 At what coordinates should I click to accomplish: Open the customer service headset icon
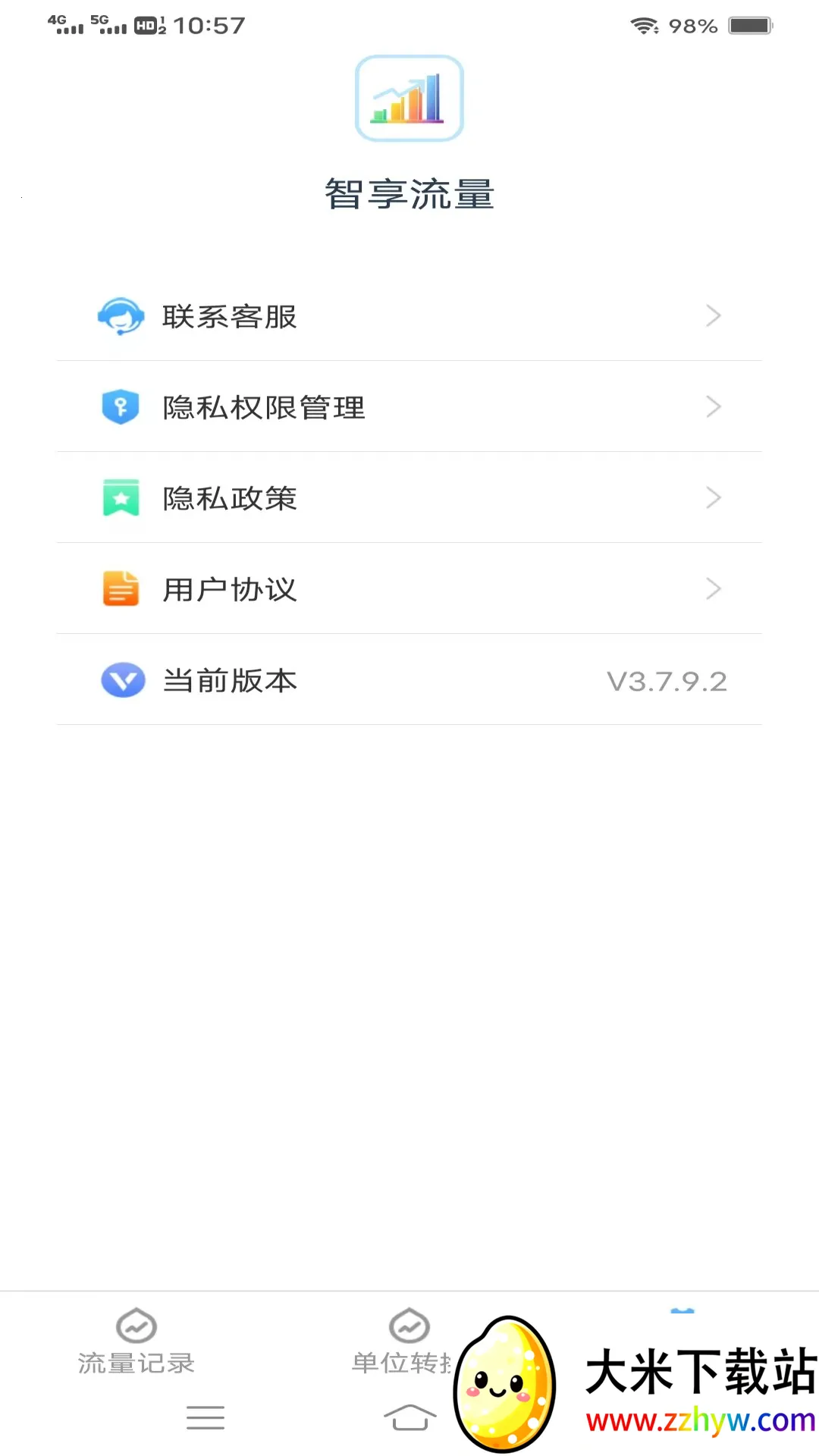coord(121,316)
